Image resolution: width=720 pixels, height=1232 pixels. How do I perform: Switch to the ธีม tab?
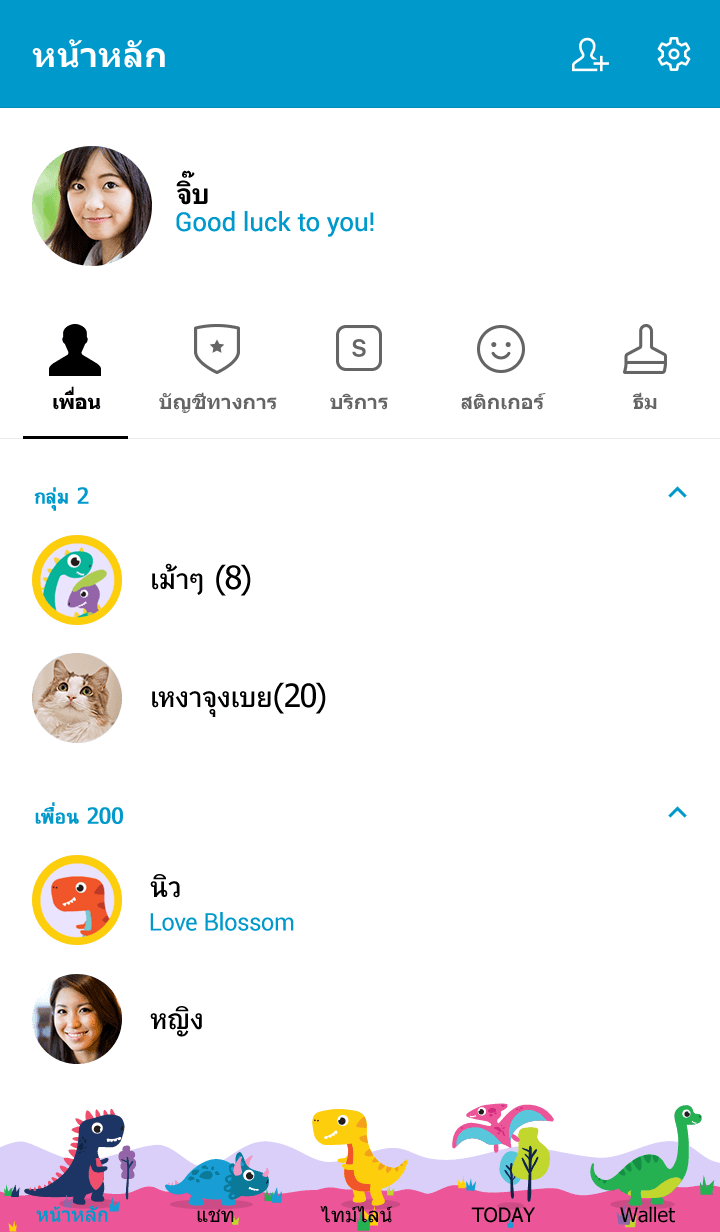pyautogui.click(x=645, y=370)
